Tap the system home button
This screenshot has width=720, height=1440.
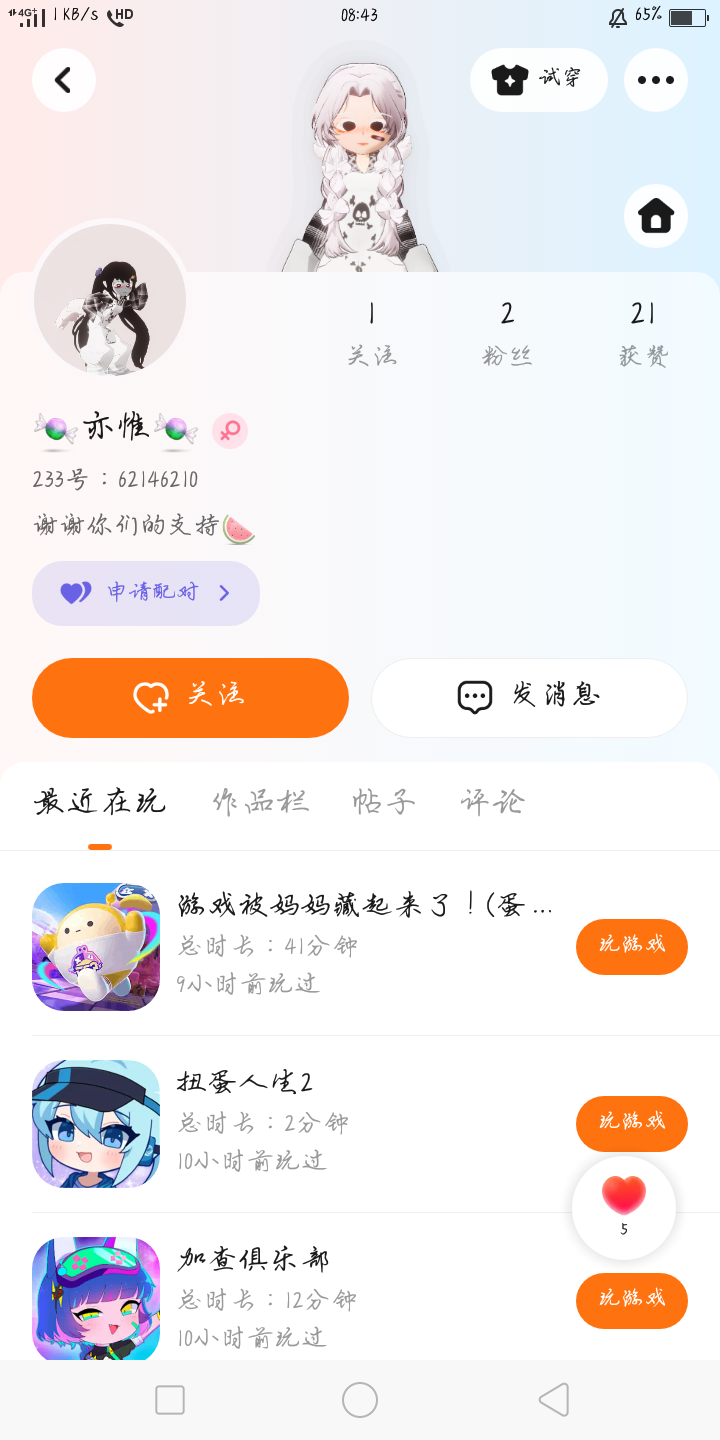(x=360, y=1400)
